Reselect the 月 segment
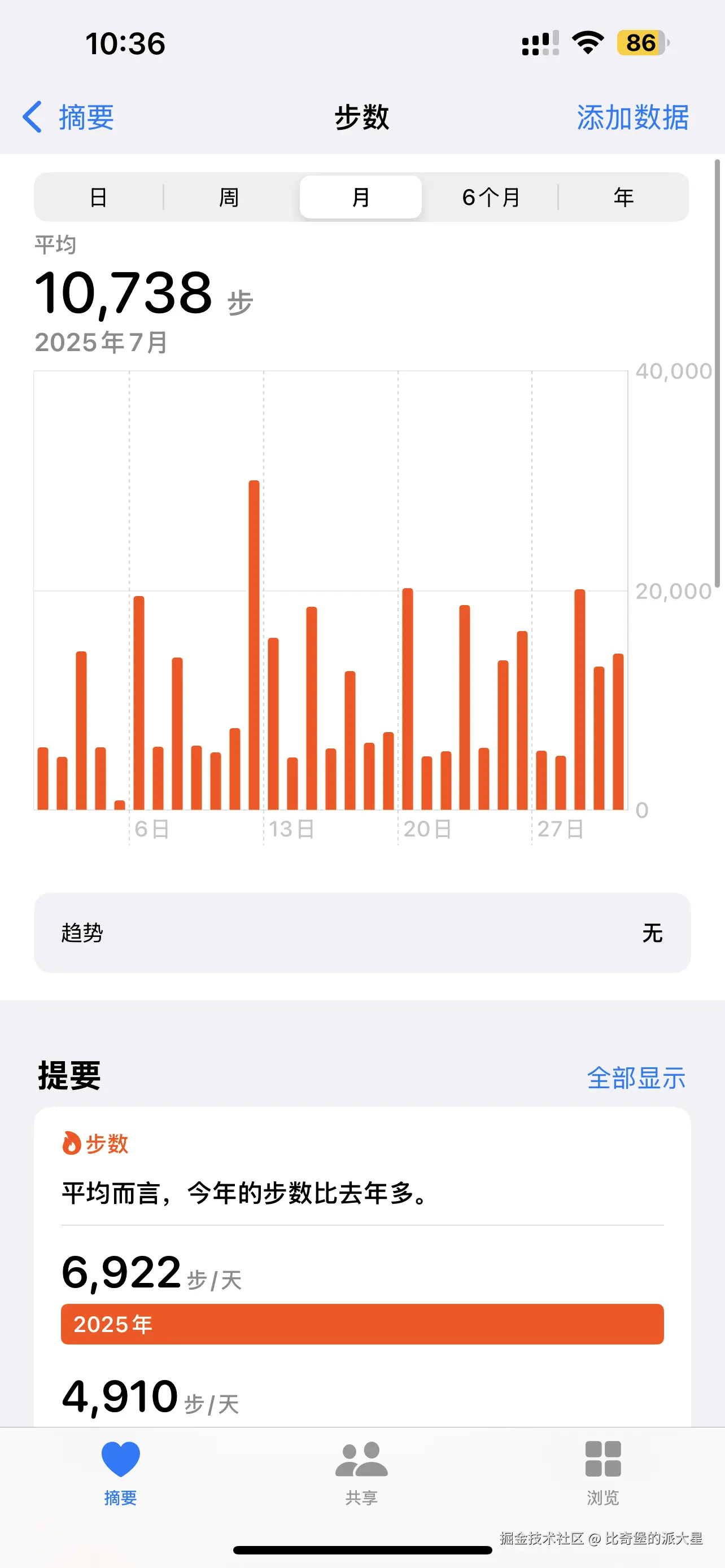The width and height of the screenshot is (725, 1568). point(360,196)
